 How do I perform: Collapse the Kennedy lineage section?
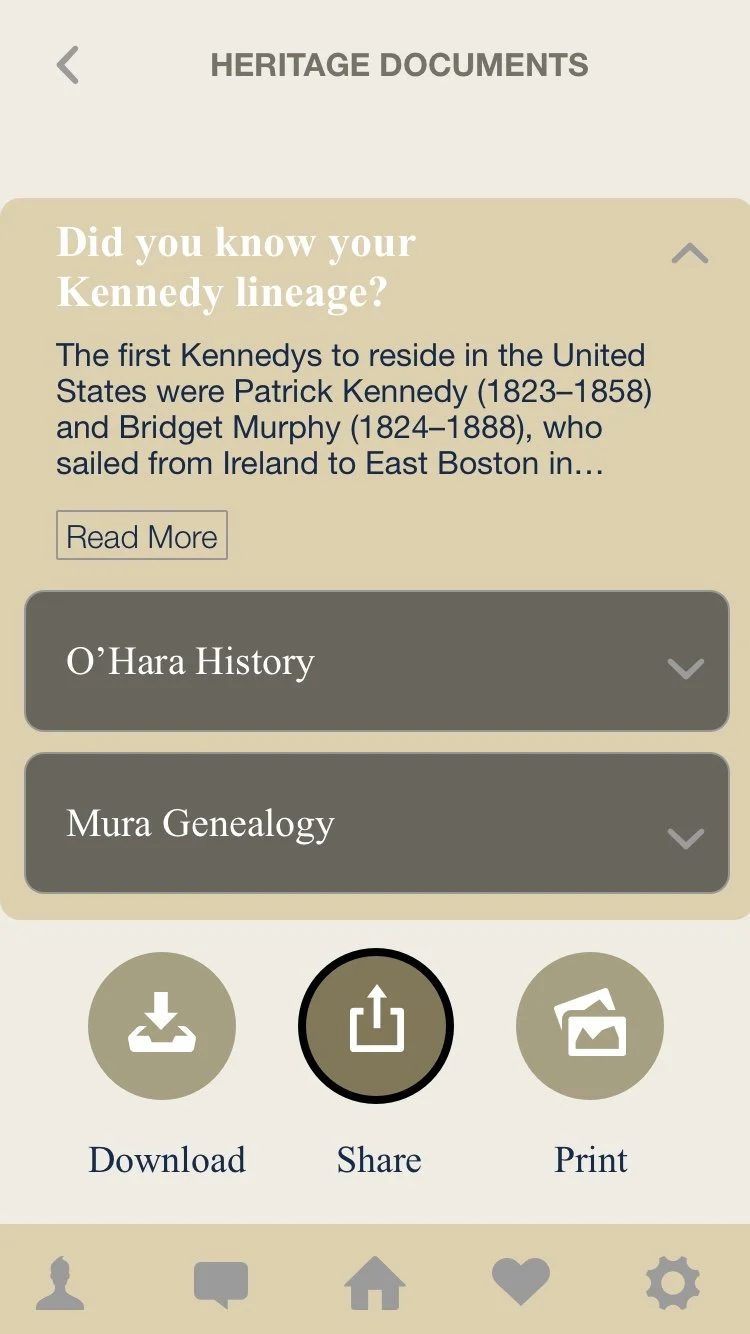690,253
